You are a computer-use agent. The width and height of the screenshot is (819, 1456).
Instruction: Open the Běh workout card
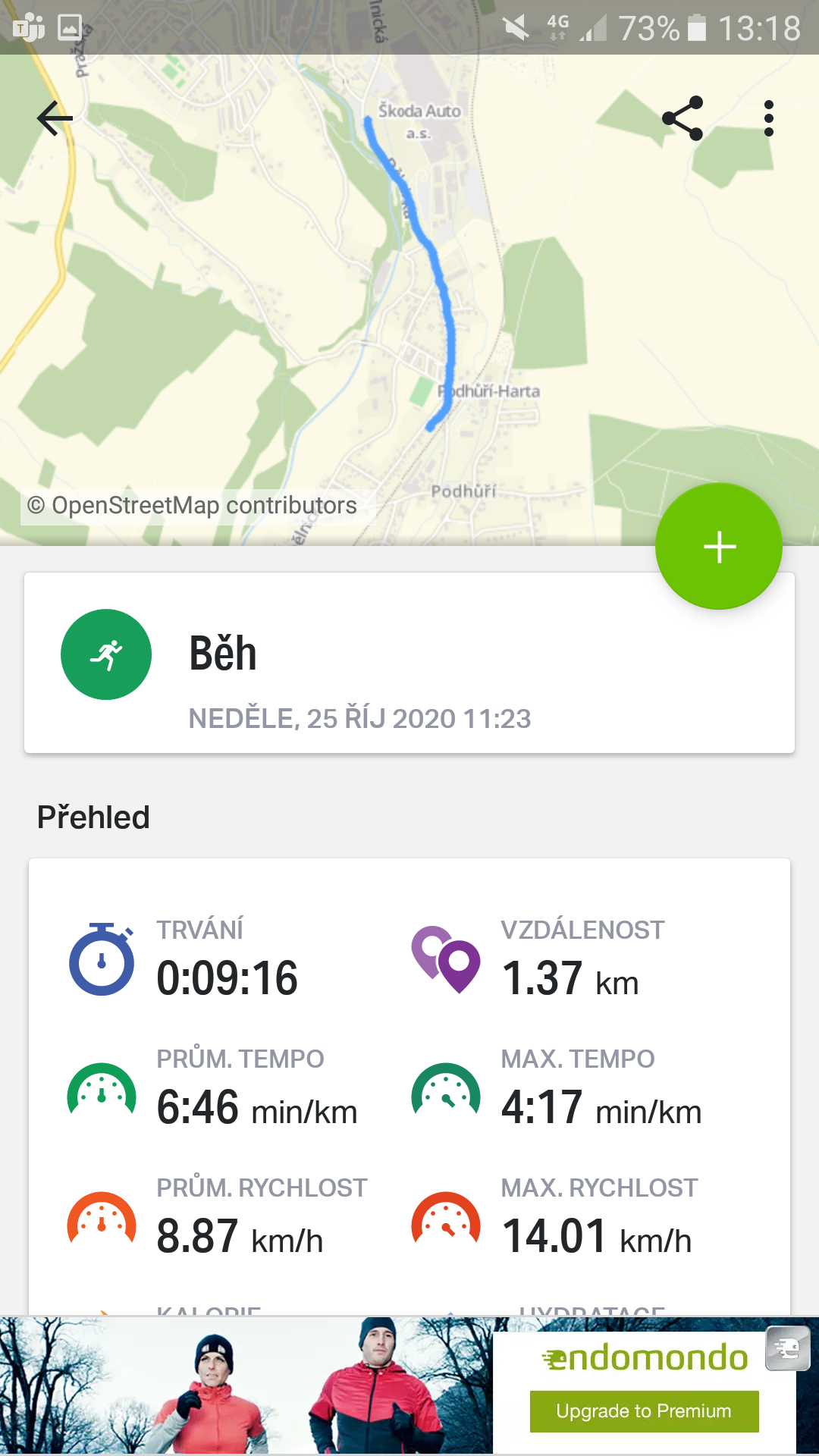409,663
